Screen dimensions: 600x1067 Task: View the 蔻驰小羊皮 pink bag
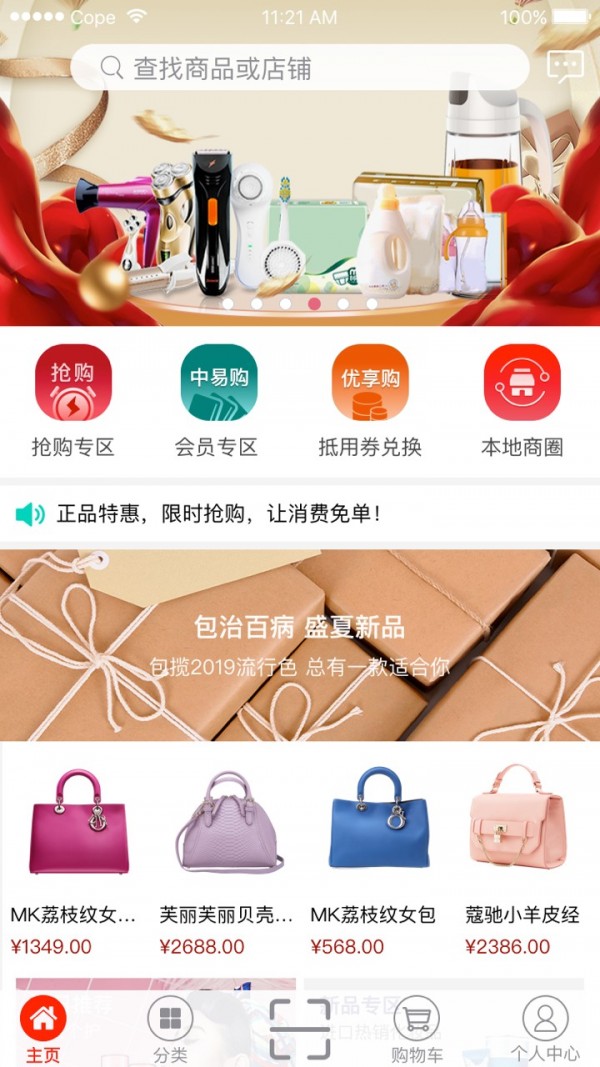pos(524,858)
